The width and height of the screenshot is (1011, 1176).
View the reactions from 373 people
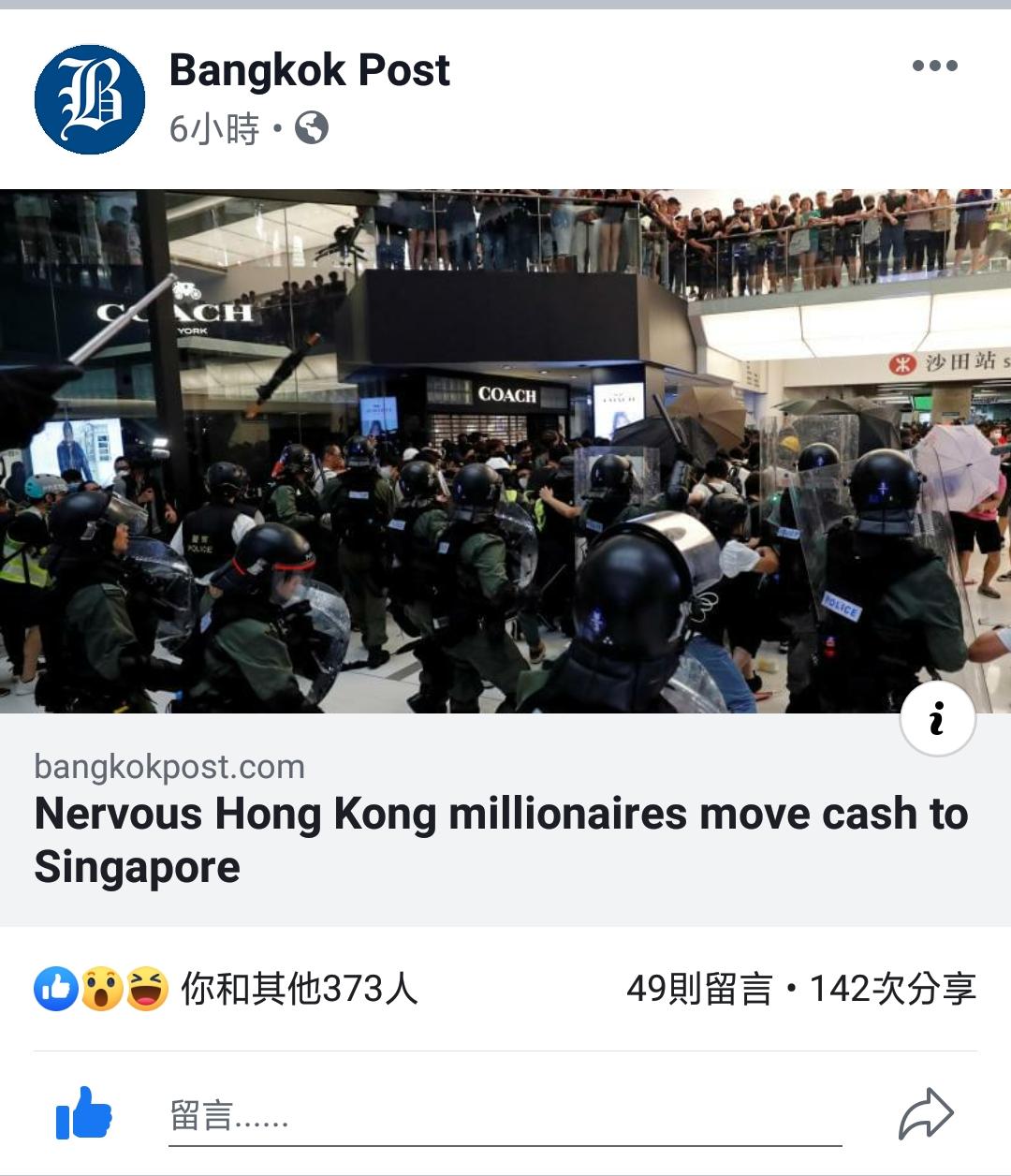tap(225, 989)
